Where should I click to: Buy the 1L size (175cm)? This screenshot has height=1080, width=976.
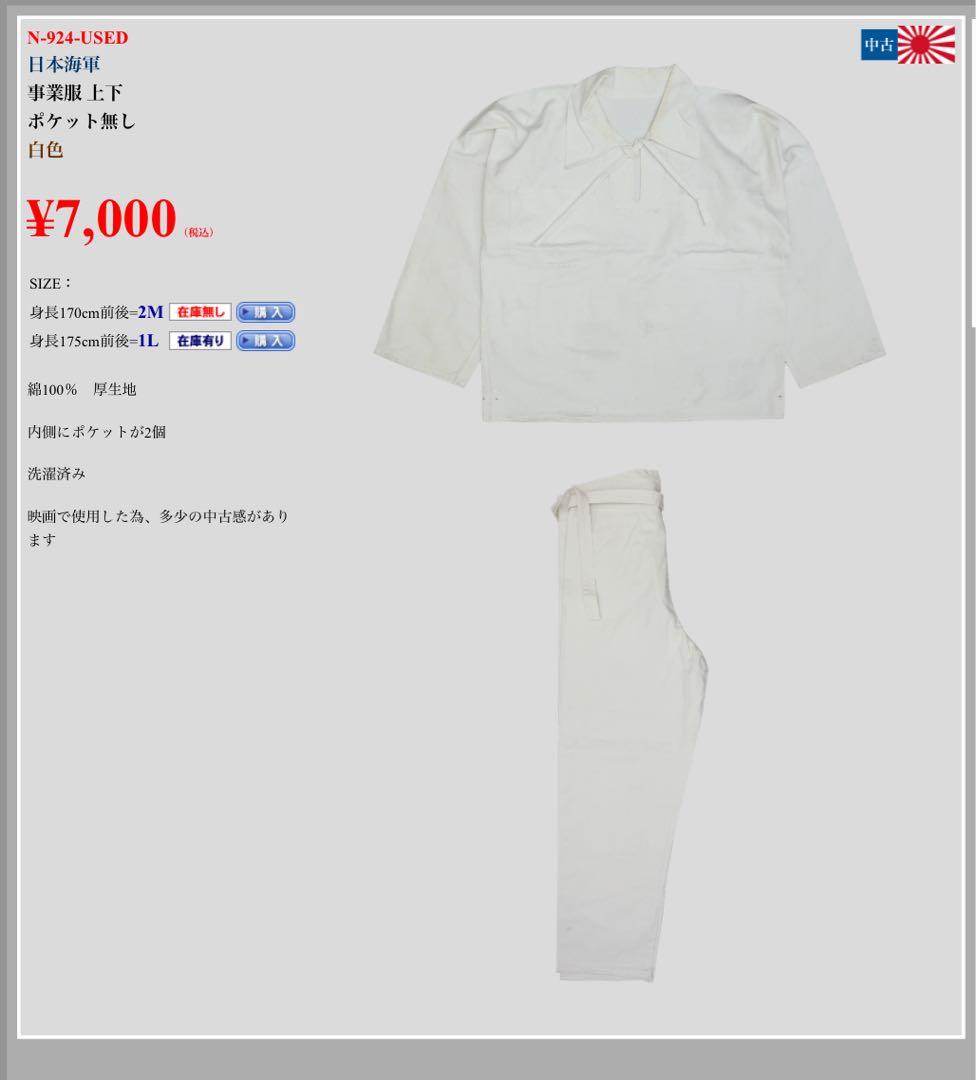[265, 341]
